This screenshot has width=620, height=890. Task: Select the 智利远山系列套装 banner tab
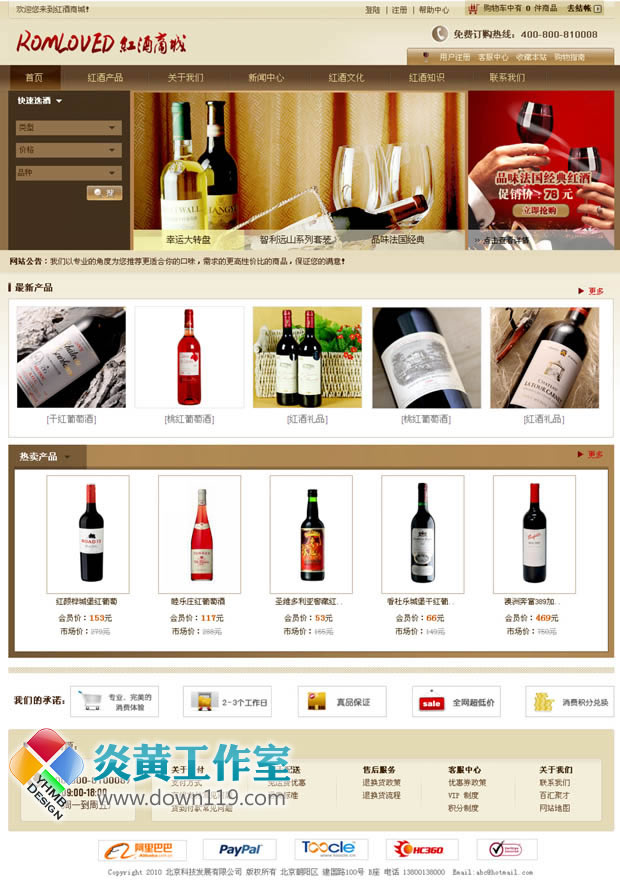point(295,240)
